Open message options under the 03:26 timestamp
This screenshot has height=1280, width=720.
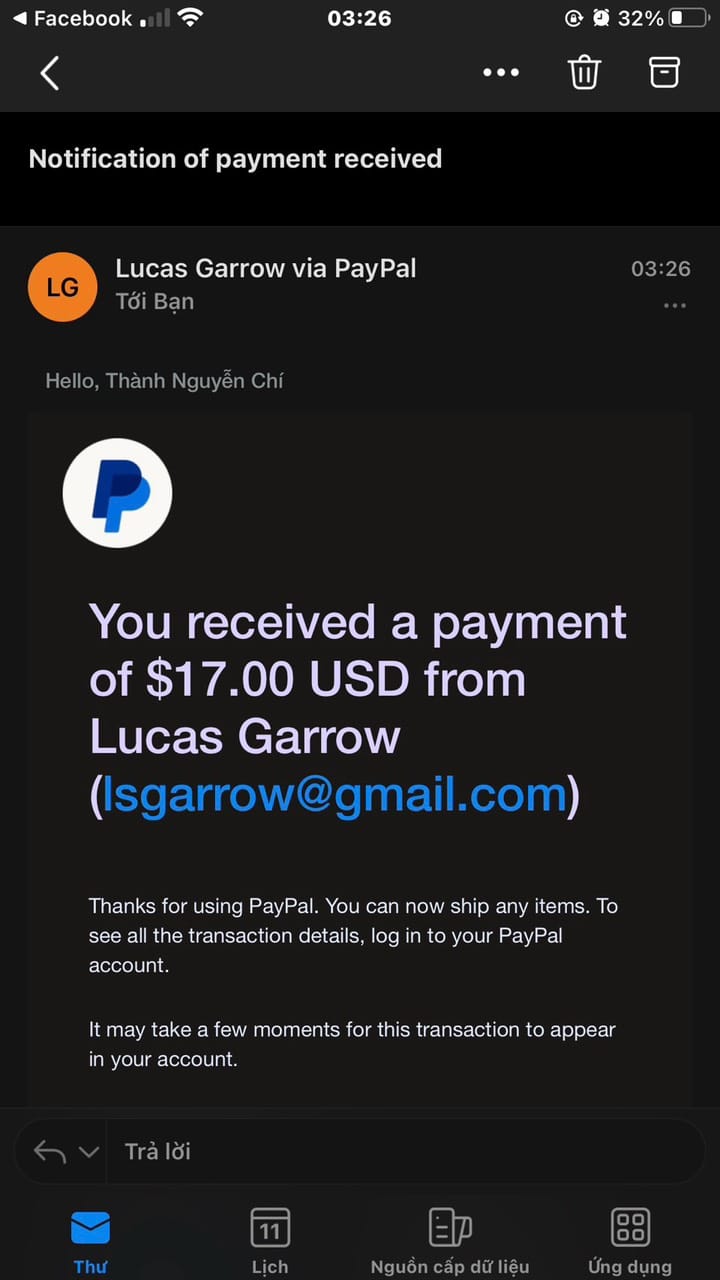coord(675,306)
